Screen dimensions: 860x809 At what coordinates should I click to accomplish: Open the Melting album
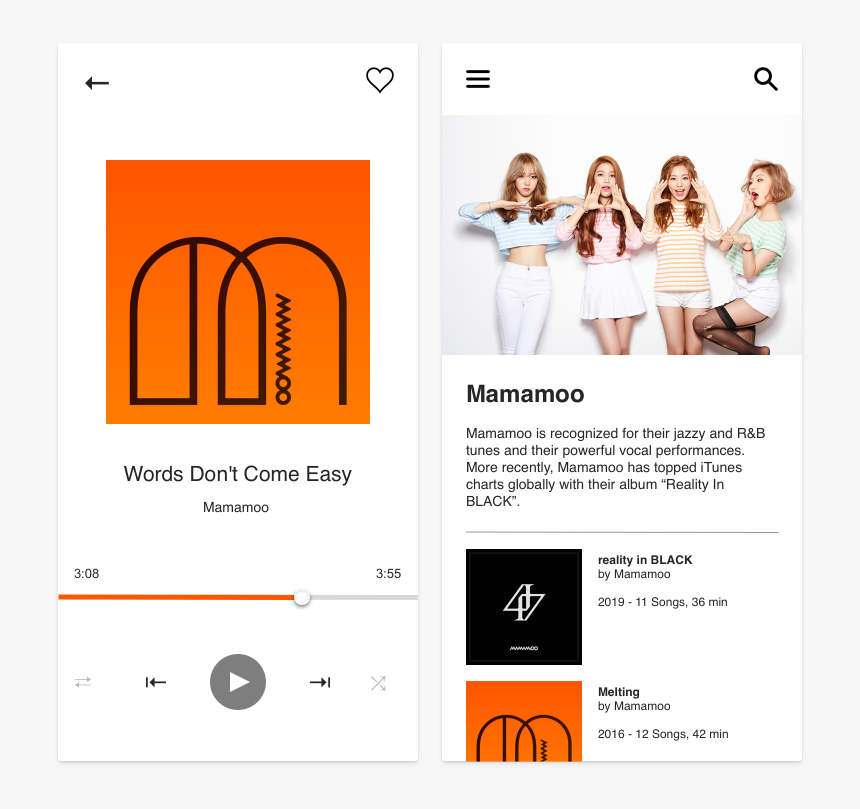pyautogui.click(x=524, y=720)
